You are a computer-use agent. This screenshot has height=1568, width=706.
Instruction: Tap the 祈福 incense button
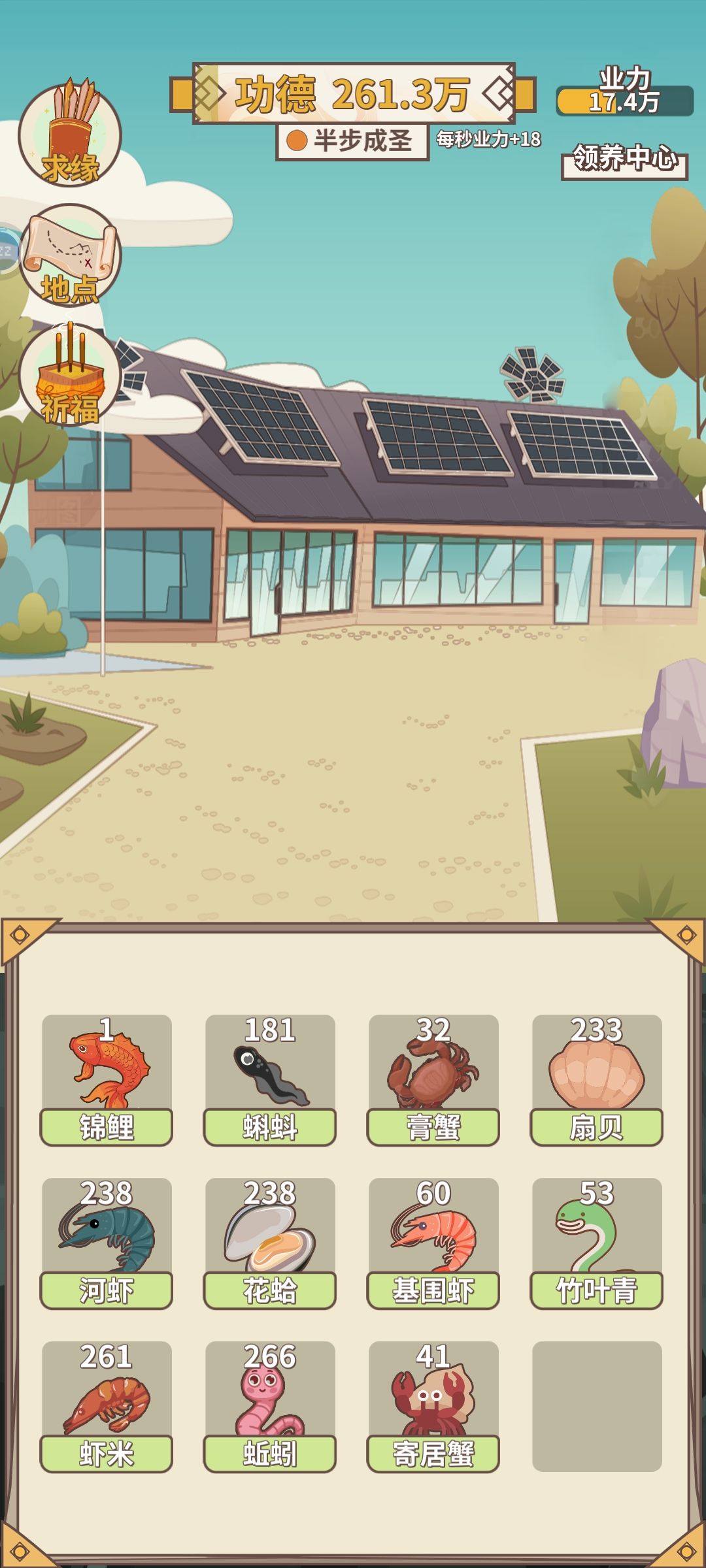point(70,375)
